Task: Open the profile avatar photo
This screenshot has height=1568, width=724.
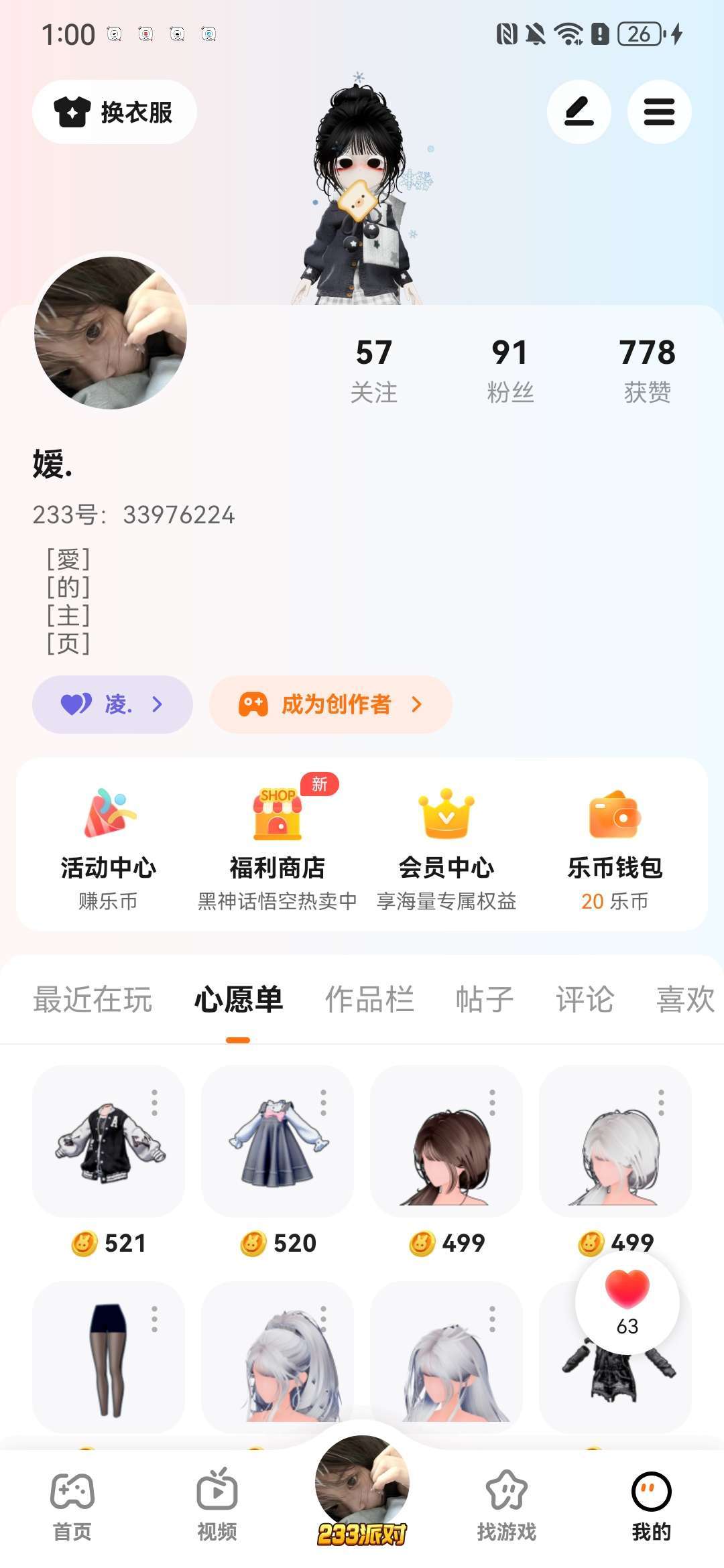Action: tap(111, 333)
